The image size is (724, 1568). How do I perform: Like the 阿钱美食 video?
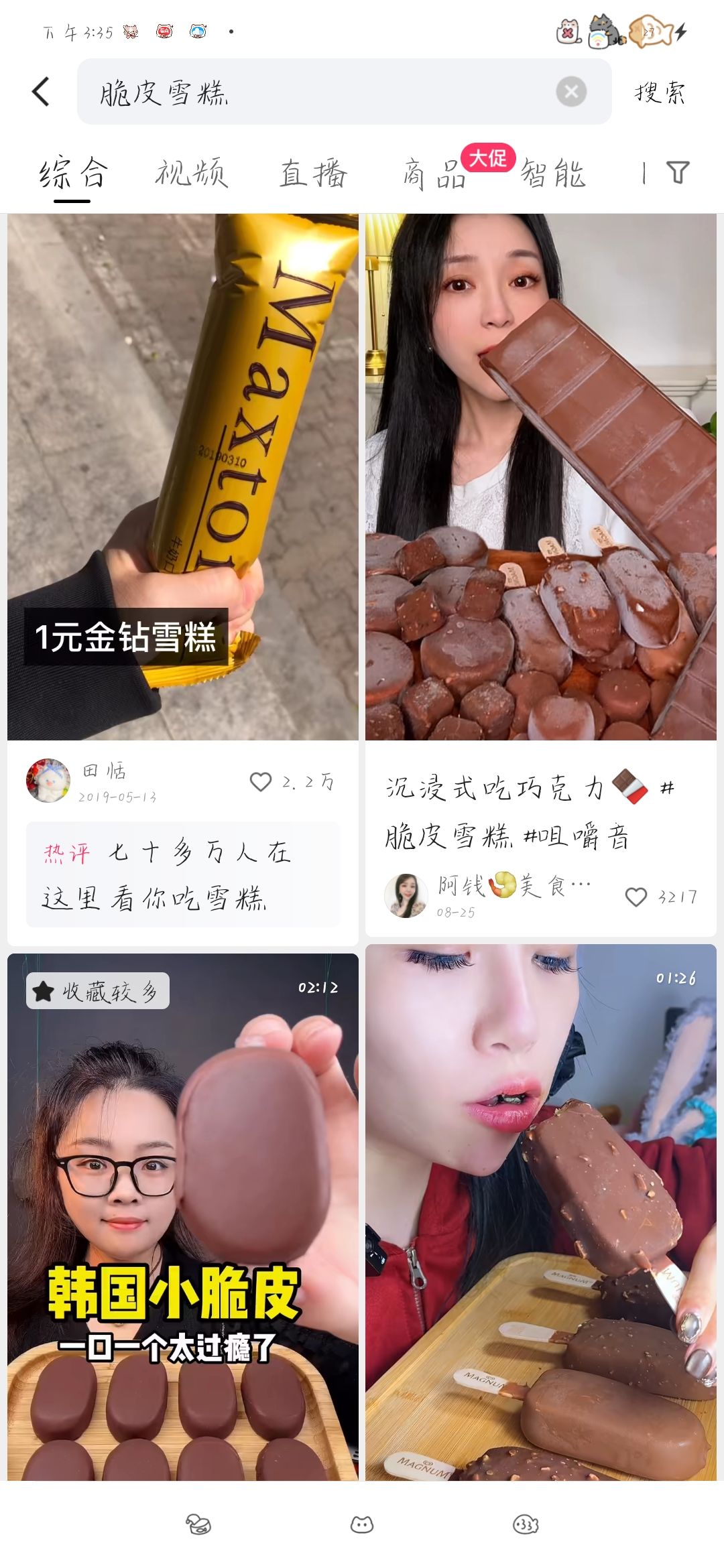click(636, 897)
